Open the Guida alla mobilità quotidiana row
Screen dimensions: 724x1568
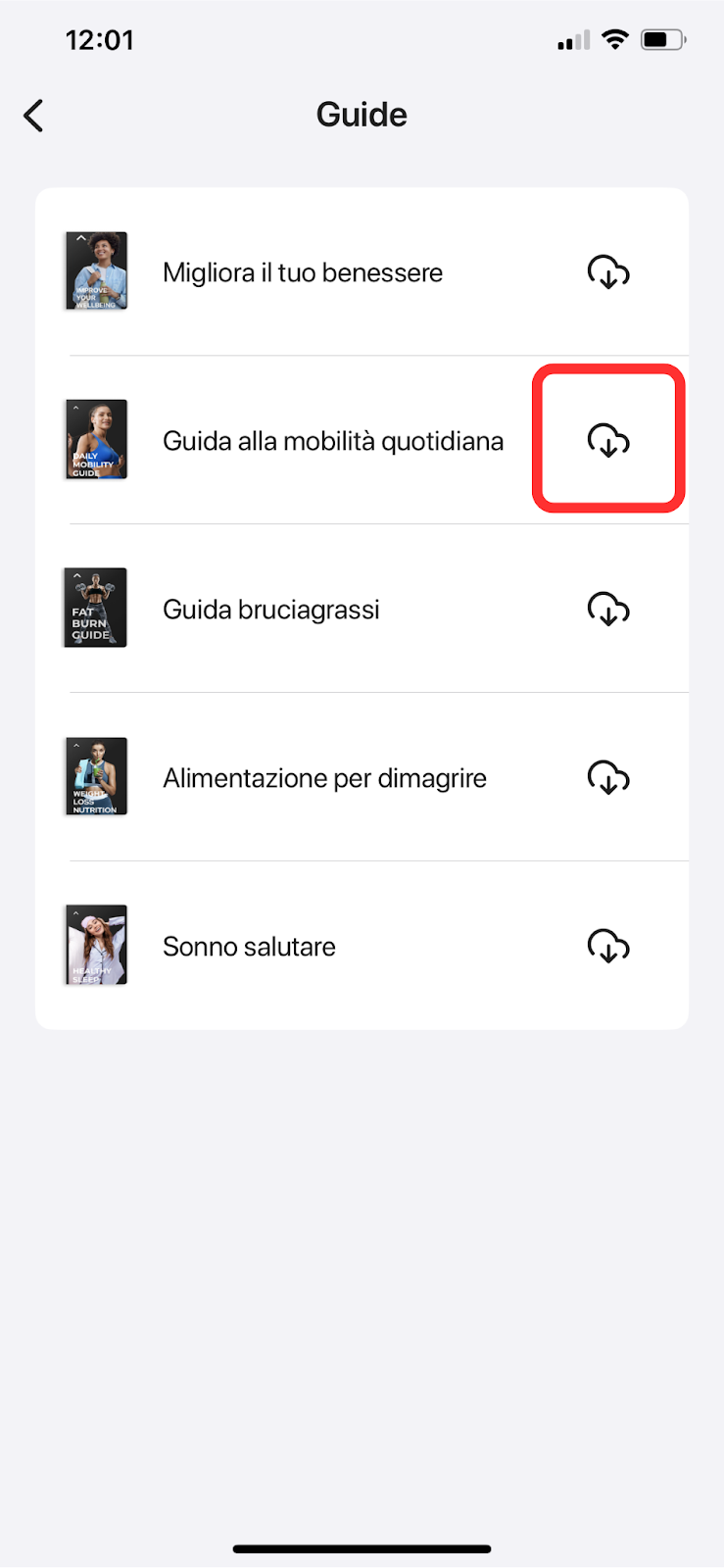(362, 440)
